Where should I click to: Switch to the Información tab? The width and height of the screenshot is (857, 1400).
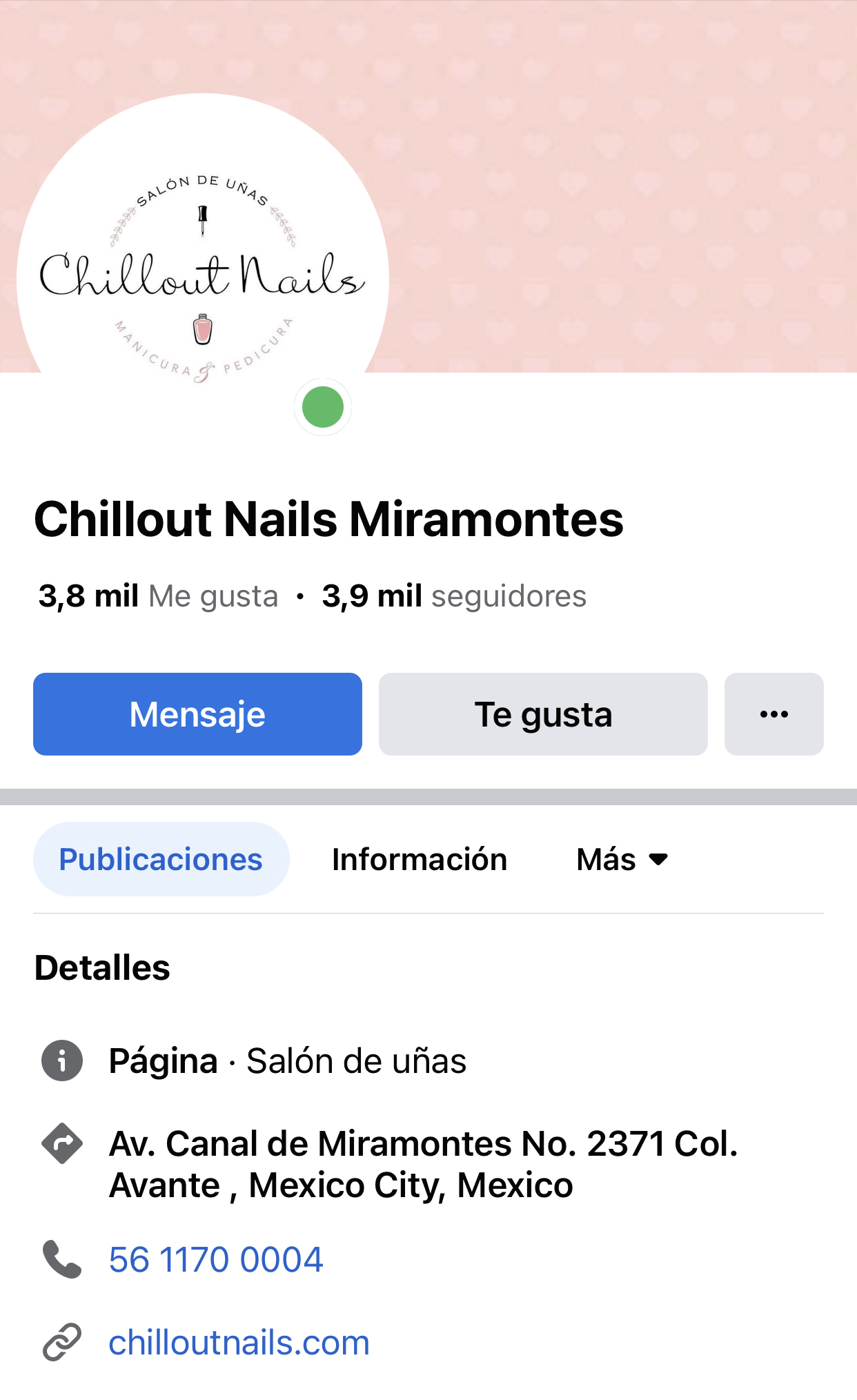point(420,859)
